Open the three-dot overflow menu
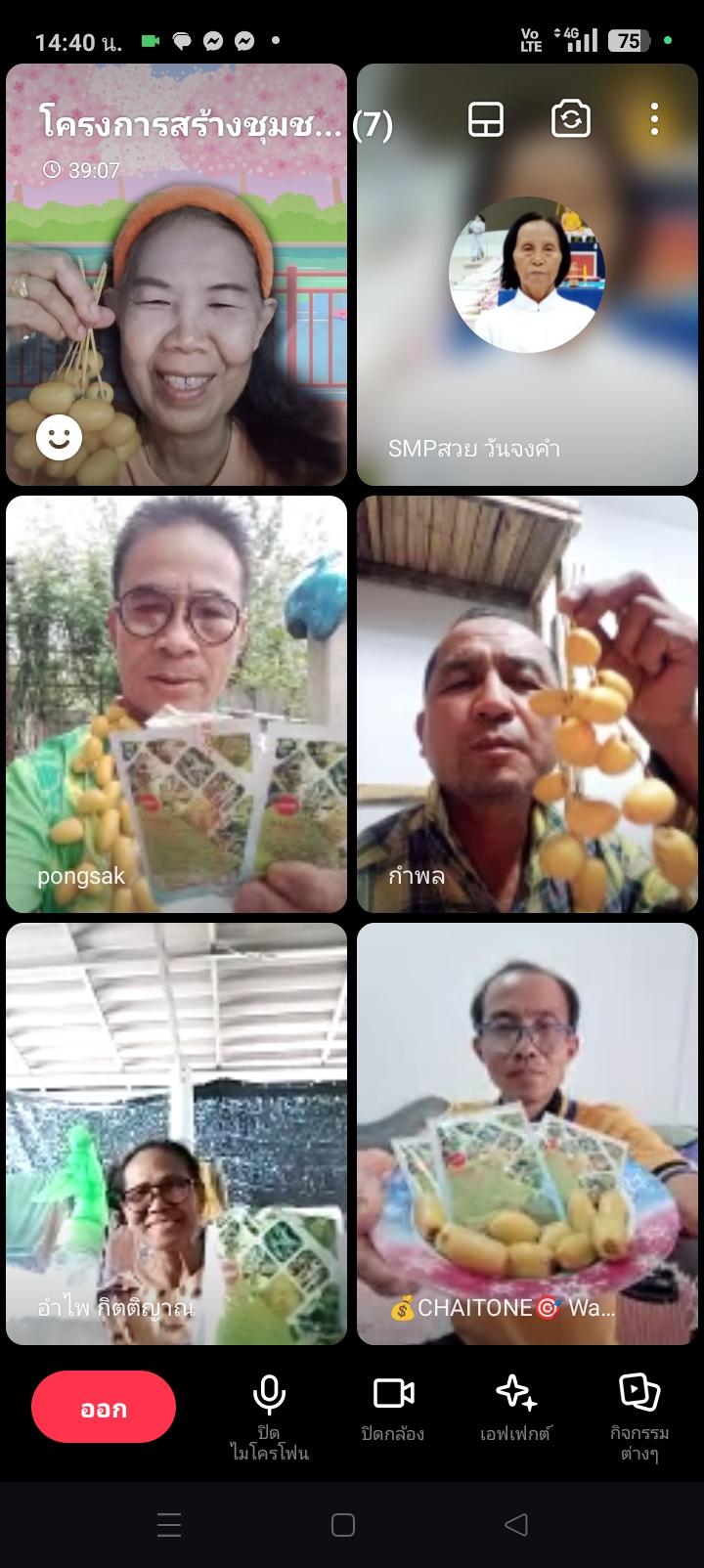This screenshot has width=704, height=1568. pyautogui.click(x=654, y=120)
